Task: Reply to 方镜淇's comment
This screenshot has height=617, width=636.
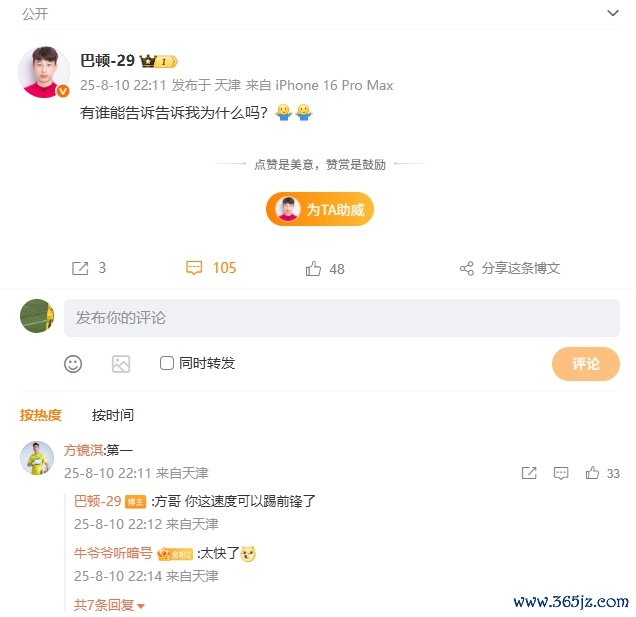Action: tap(562, 473)
